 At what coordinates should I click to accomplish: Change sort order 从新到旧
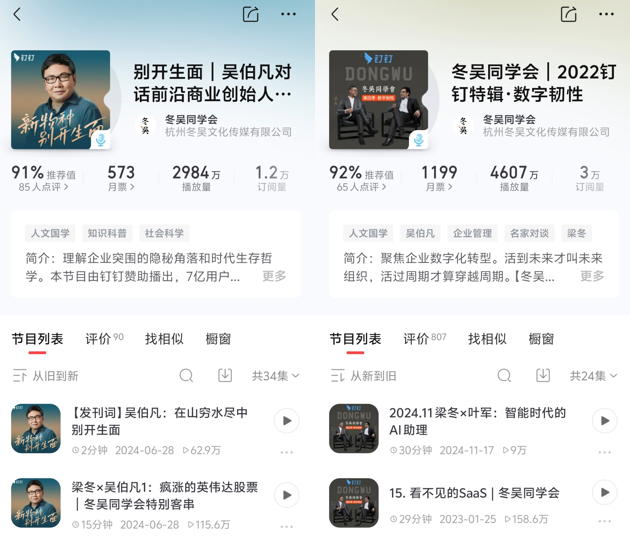pos(364,376)
